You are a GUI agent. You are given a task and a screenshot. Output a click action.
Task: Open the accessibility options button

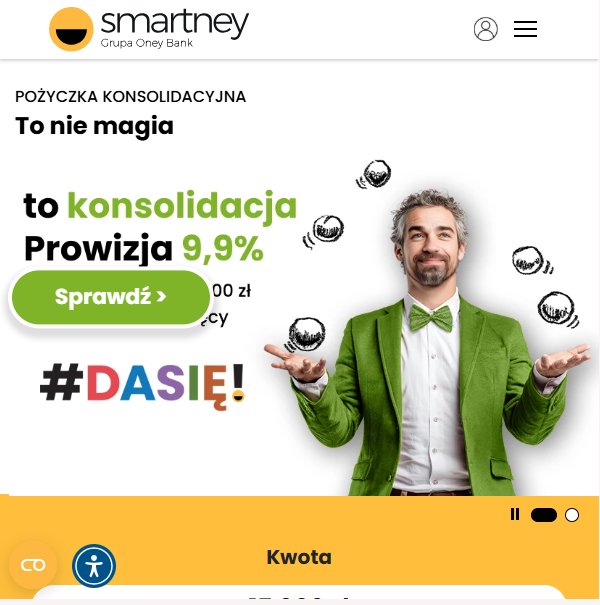click(x=94, y=566)
